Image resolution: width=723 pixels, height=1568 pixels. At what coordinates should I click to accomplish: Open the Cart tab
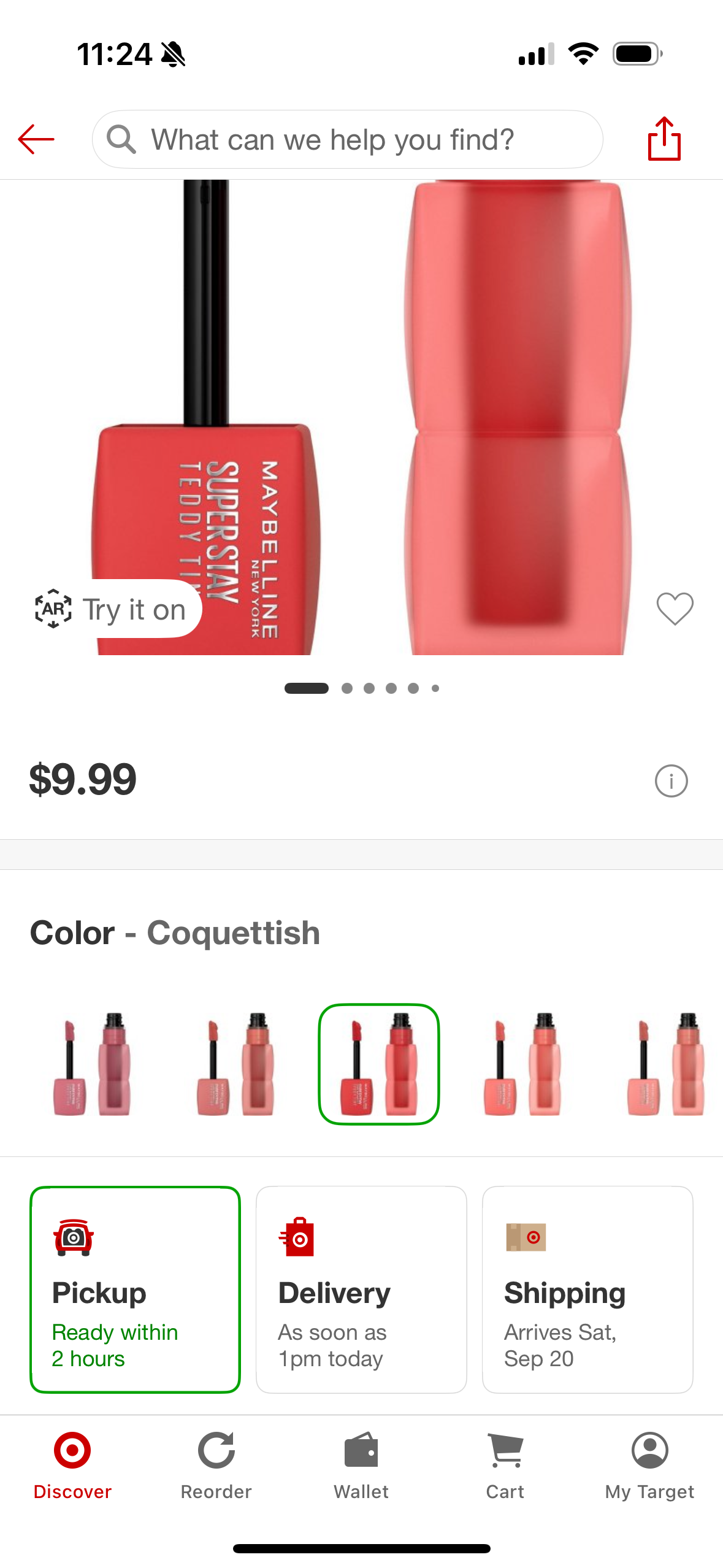(505, 1465)
